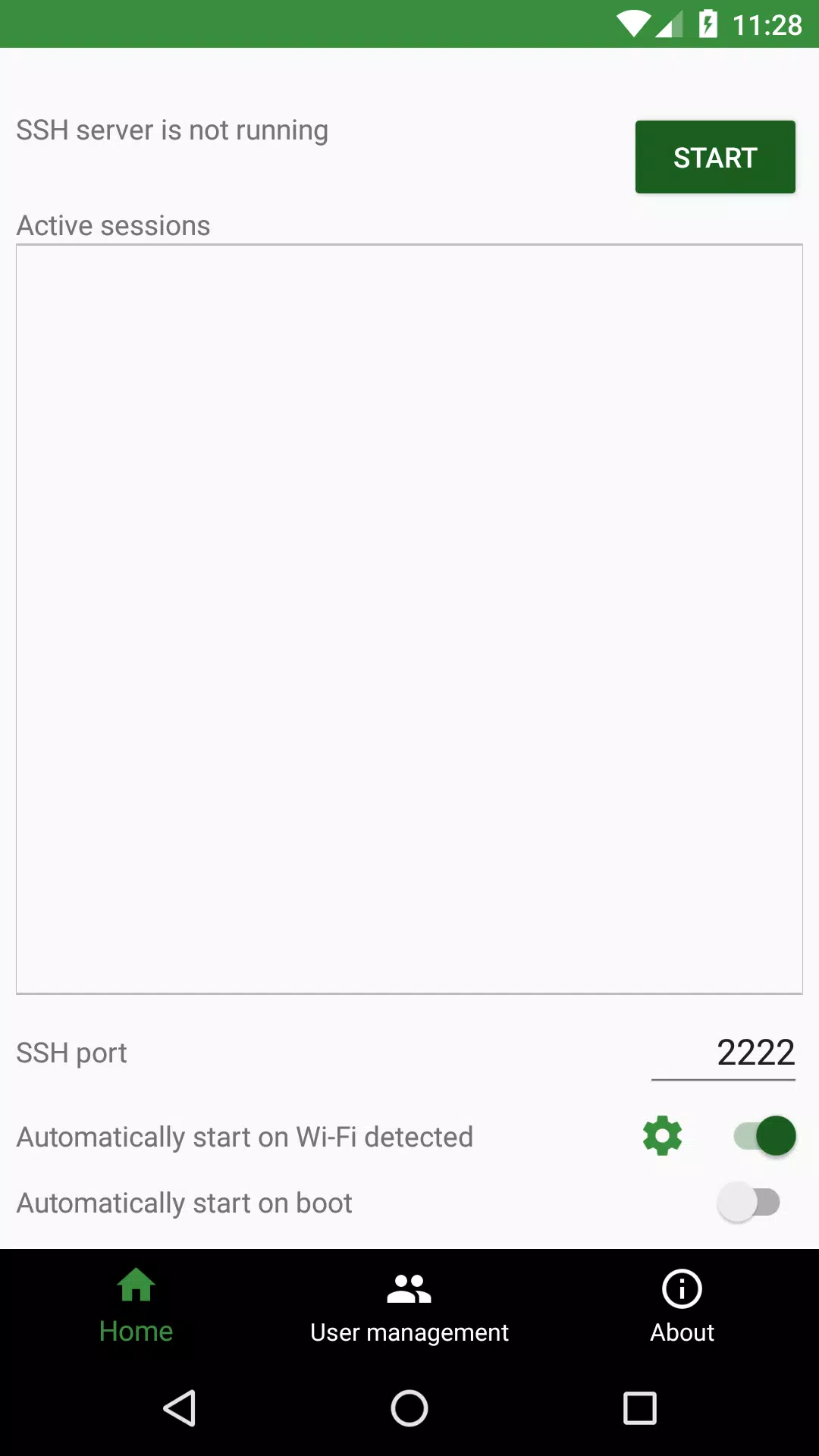Go back using the system back button
Screen dimensions: 819x1456
180,1409
